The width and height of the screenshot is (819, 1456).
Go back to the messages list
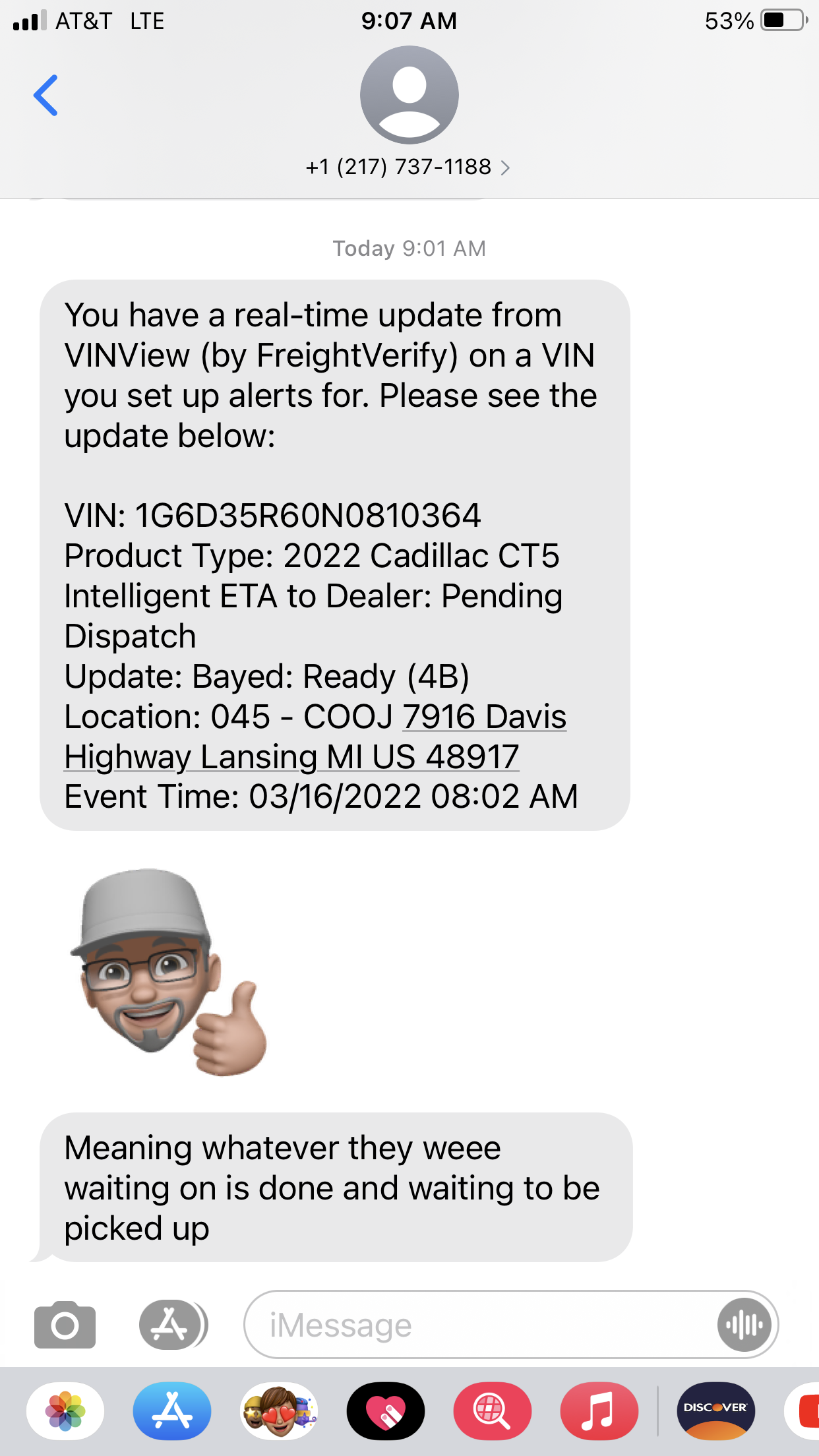click(x=45, y=96)
